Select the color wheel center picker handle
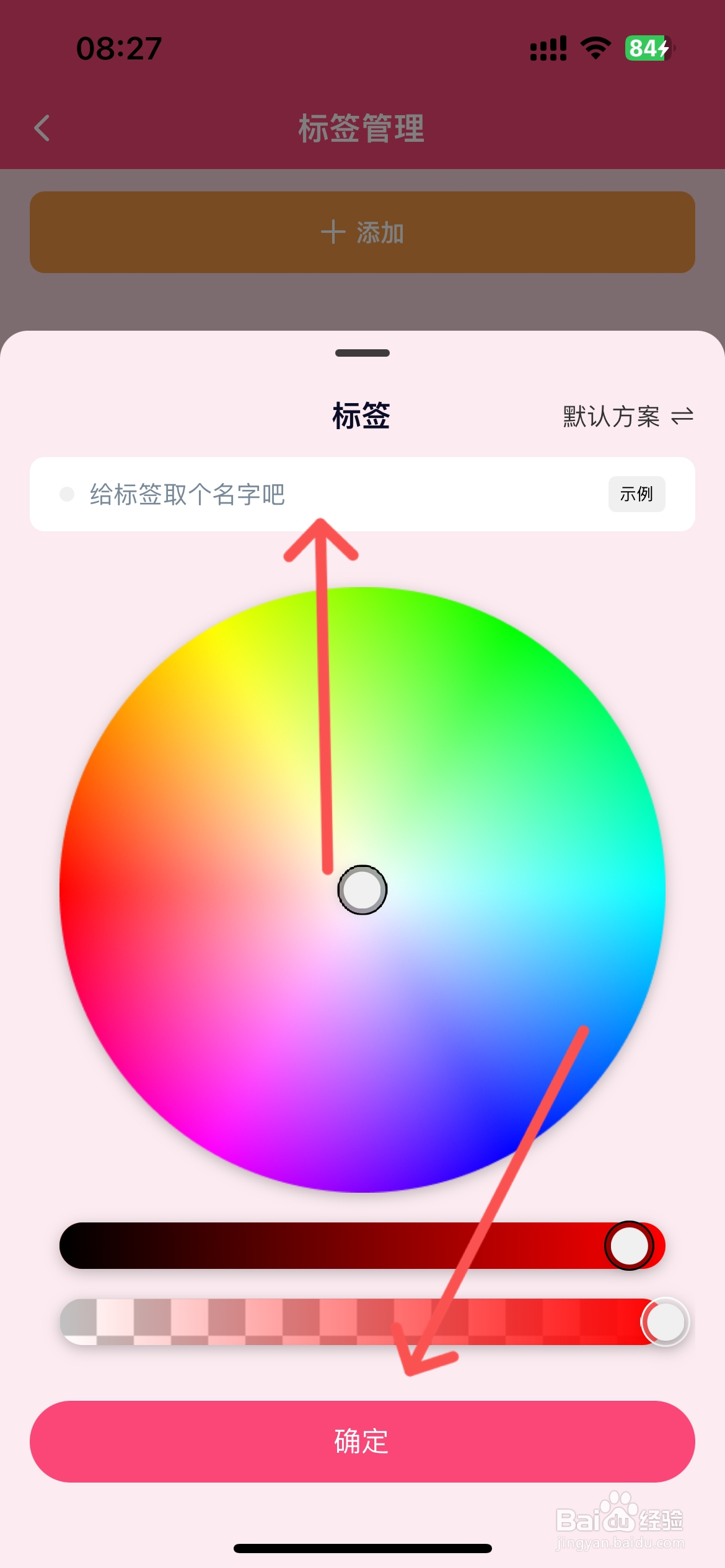The height and width of the screenshot is (1568, 725). click(362, 890)
